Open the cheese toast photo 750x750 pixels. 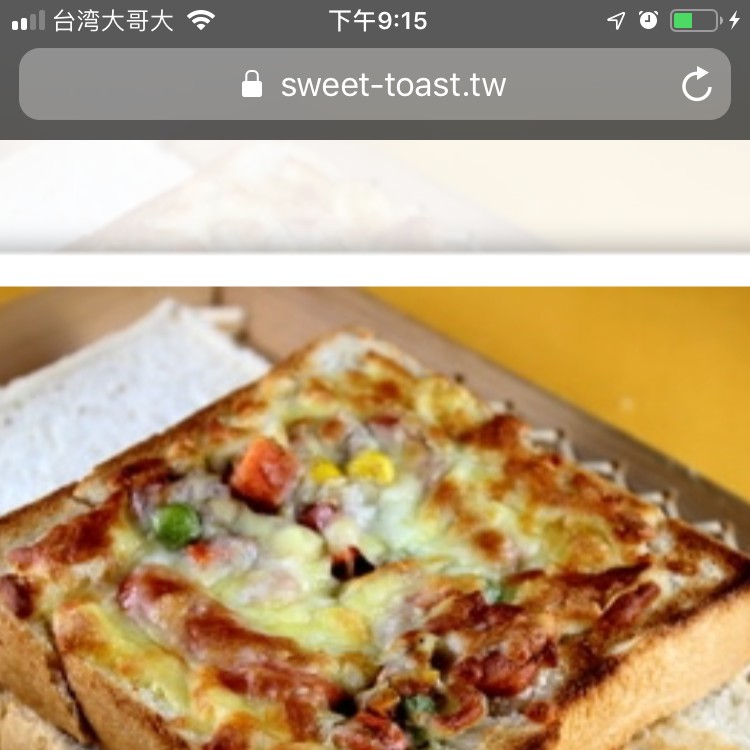pyautogui.click(x=375, y=520)
